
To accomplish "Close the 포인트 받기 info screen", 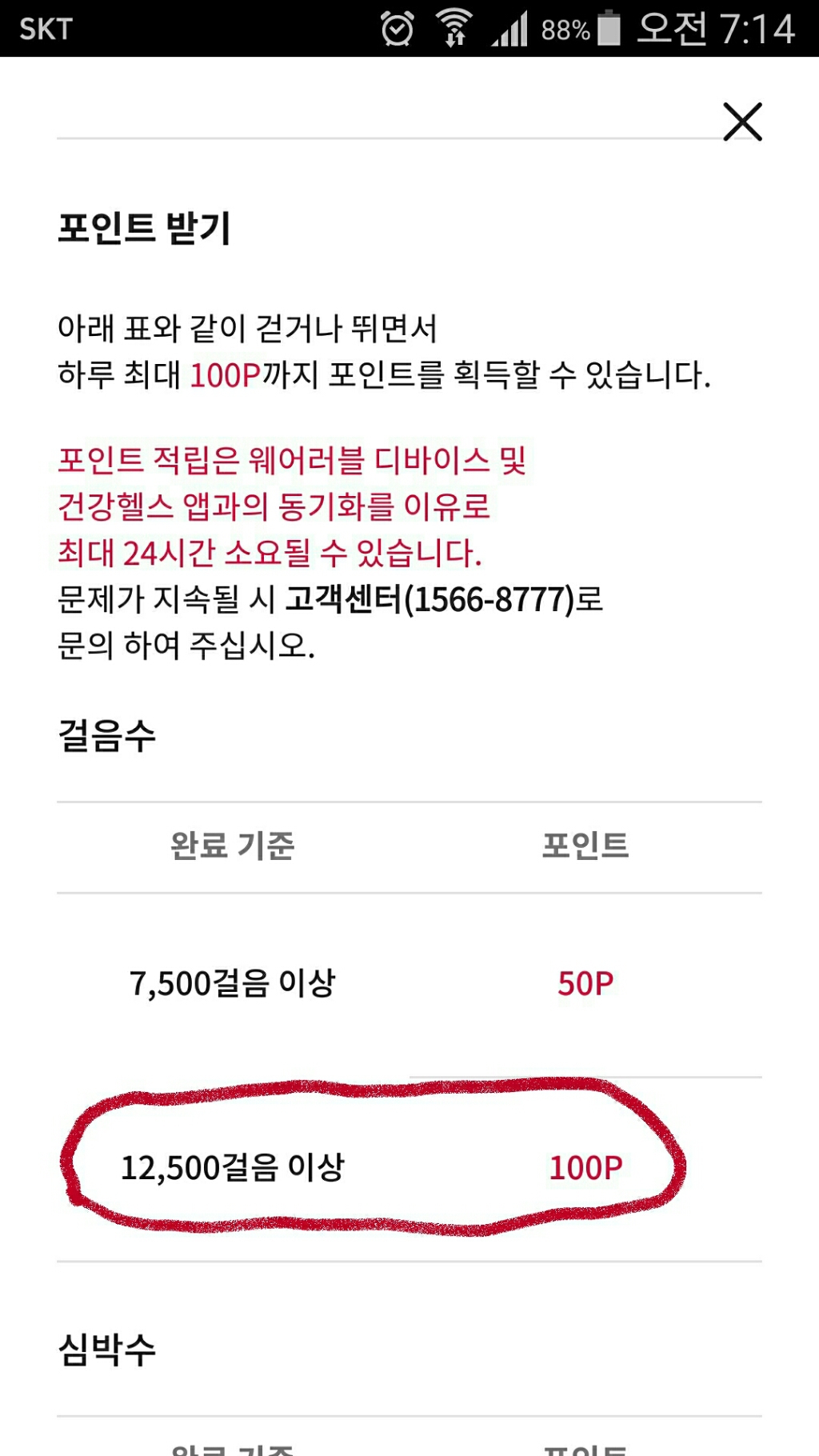I will click(x=742, y=122).
